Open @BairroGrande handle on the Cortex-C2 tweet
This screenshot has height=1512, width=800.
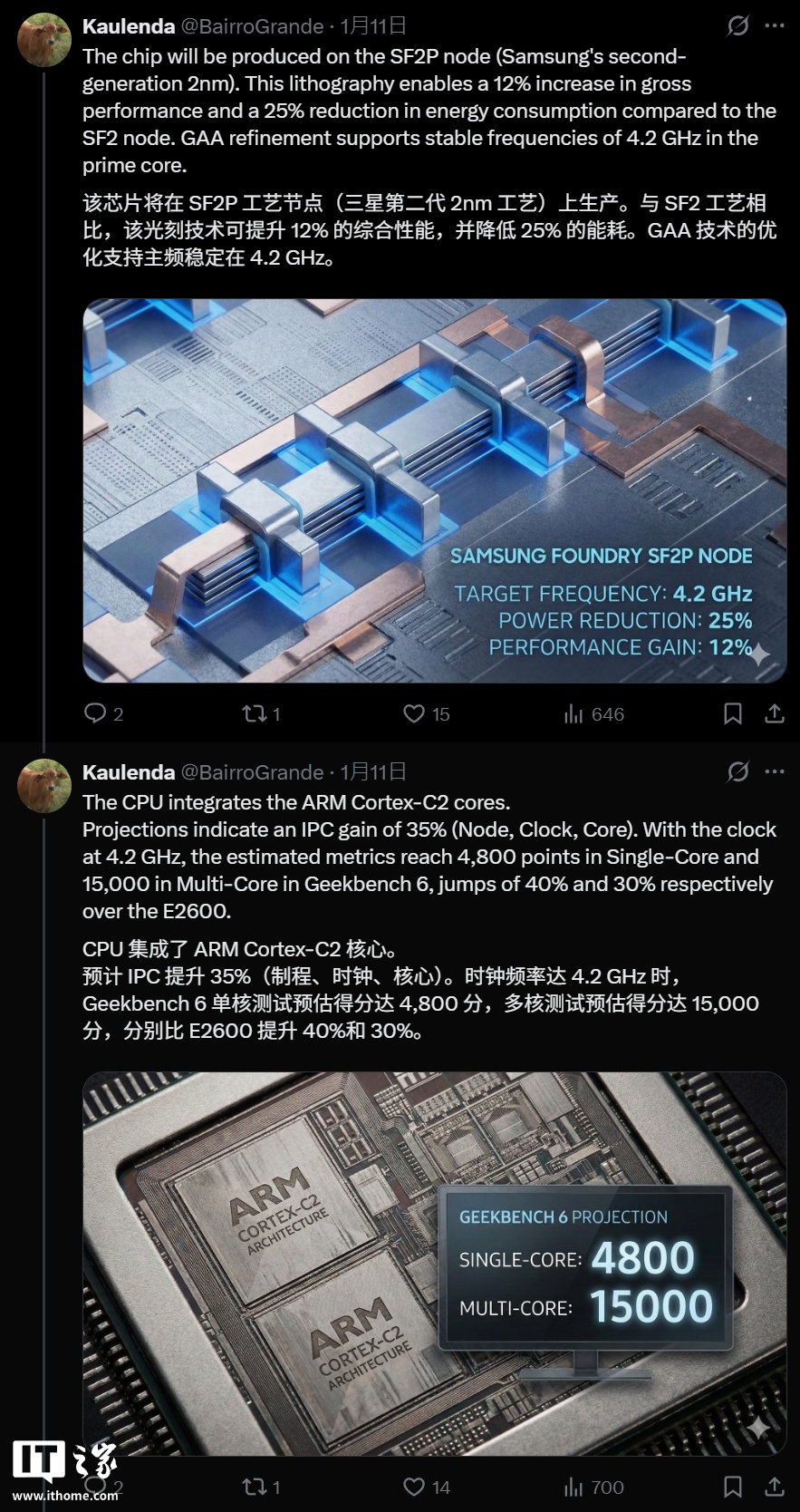(x=252, y=772)
